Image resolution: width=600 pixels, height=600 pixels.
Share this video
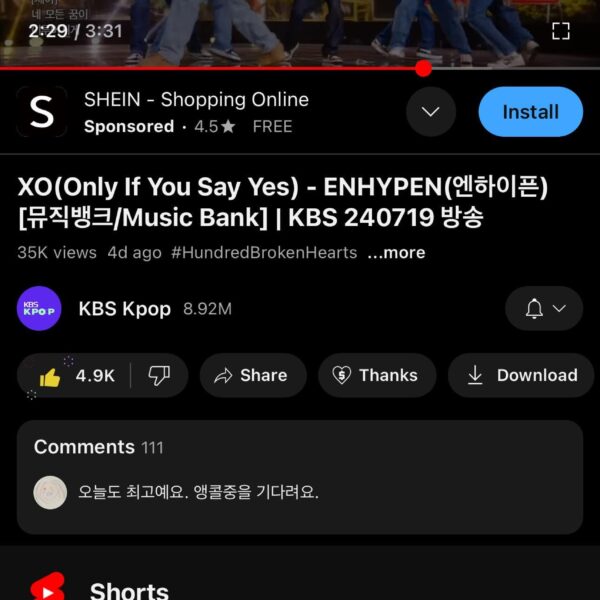click(252, 376)
